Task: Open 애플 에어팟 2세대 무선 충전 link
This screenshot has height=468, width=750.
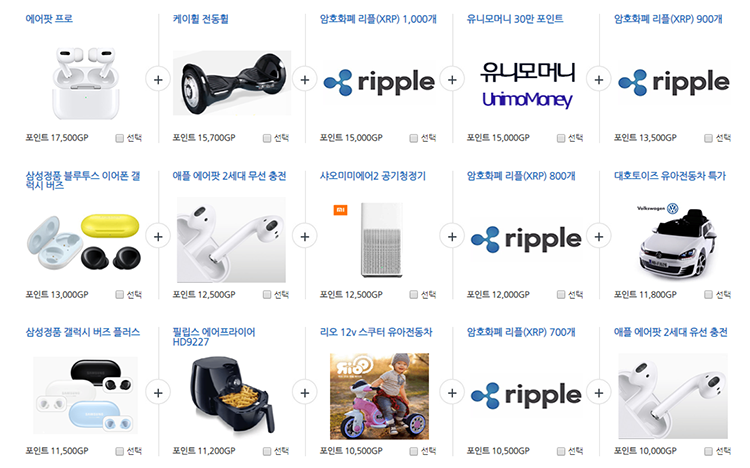Action: click(229, 175)
